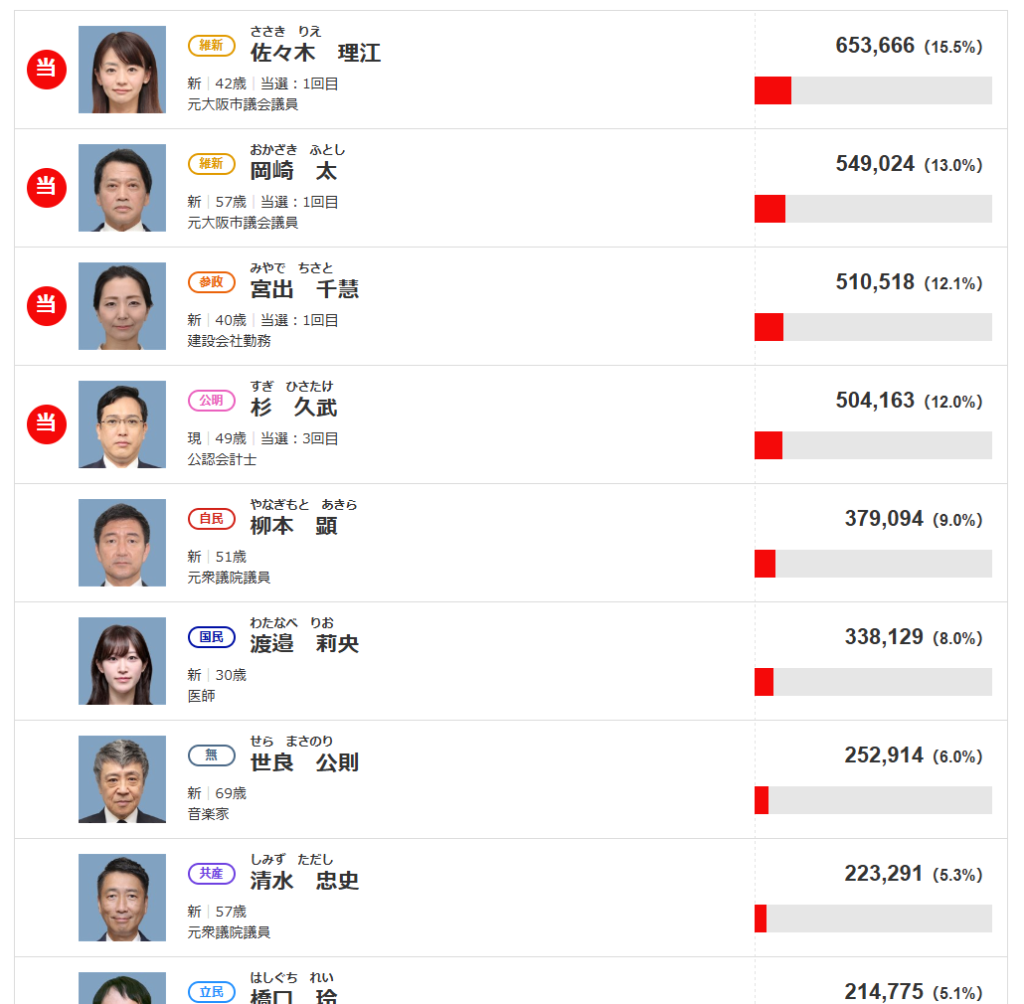Select candidate 清水 忠史
Viewport: 1024px width, 1004px height.
point(304,881)
